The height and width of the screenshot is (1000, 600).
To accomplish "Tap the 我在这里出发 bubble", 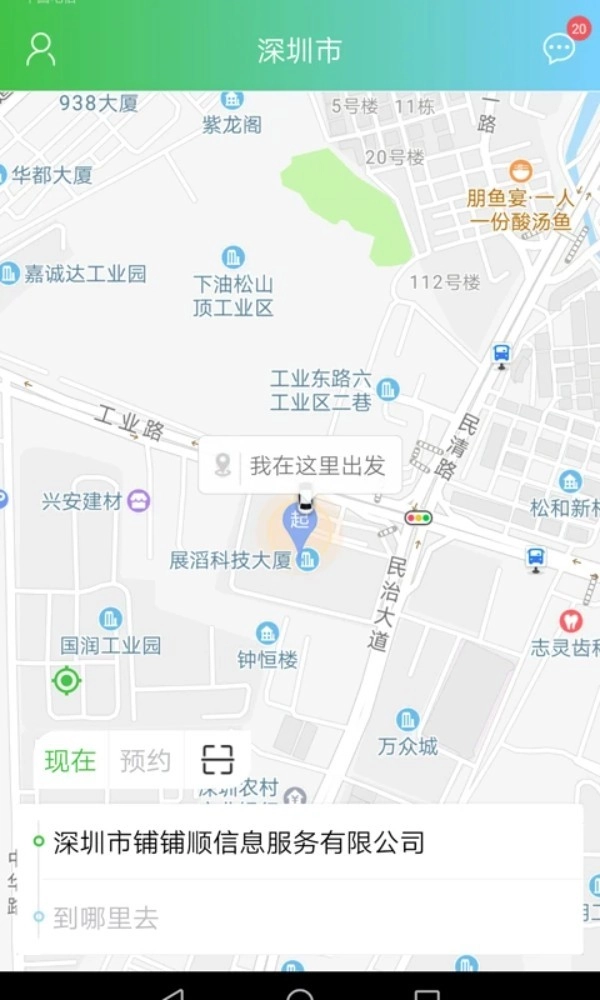I will tap(300, 465).
